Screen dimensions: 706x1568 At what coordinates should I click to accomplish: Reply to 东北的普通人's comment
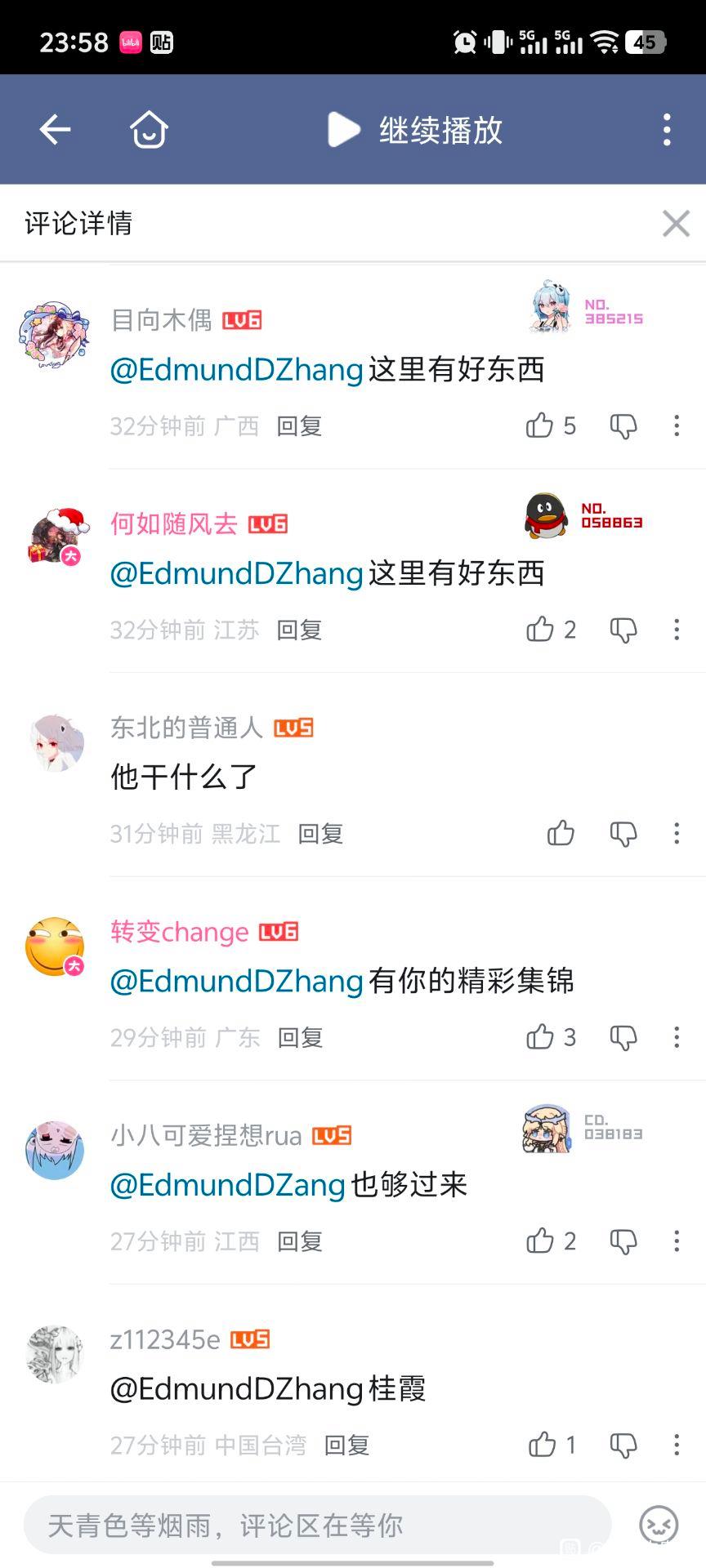[320, 834]
